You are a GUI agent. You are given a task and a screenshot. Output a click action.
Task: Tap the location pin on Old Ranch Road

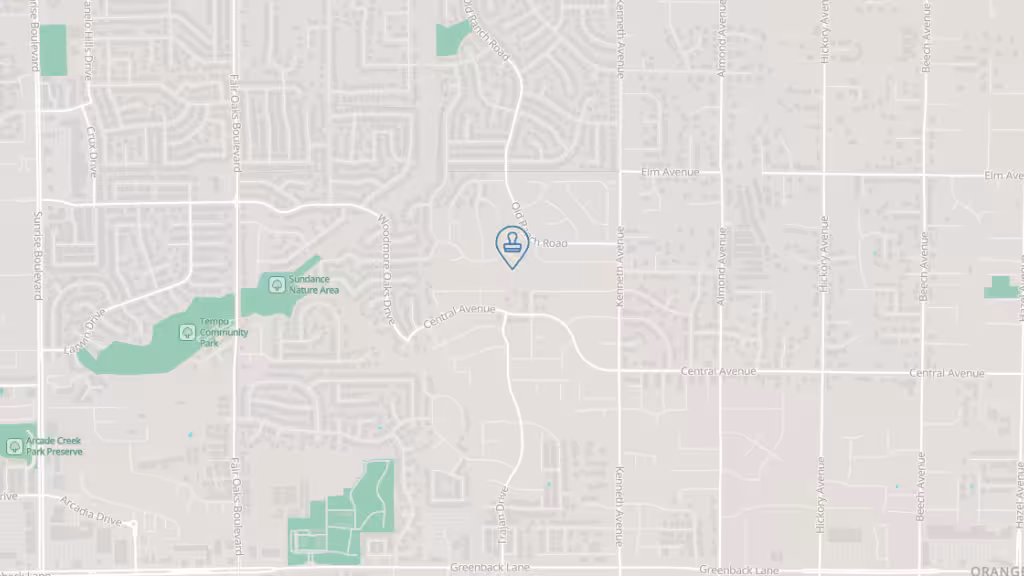[512, 245]
